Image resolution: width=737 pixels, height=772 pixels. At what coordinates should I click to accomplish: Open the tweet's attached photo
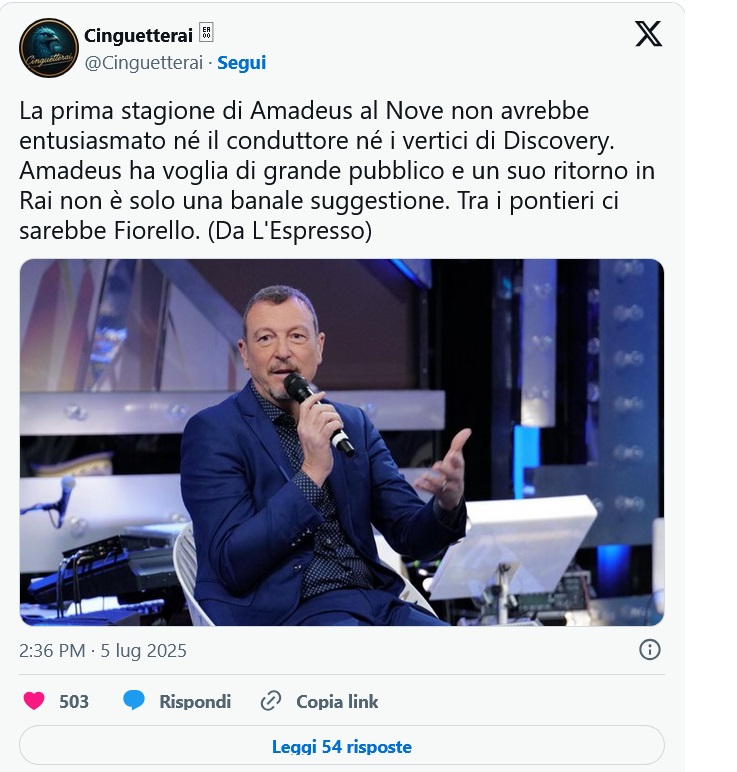pyautogui.click(x=341, y=442)
